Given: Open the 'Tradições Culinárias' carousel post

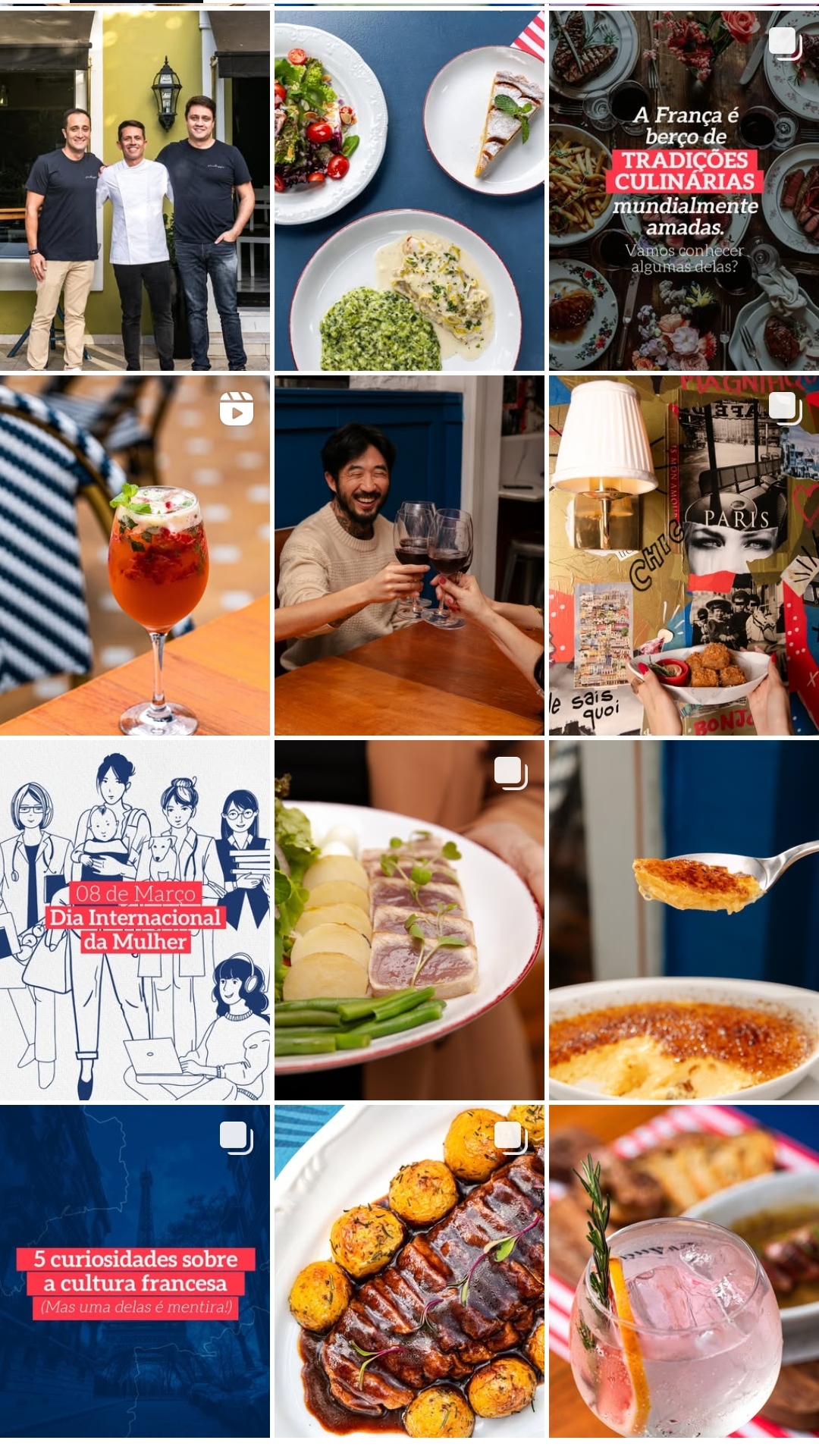Looking at the screenshot, I should [684, 190].
